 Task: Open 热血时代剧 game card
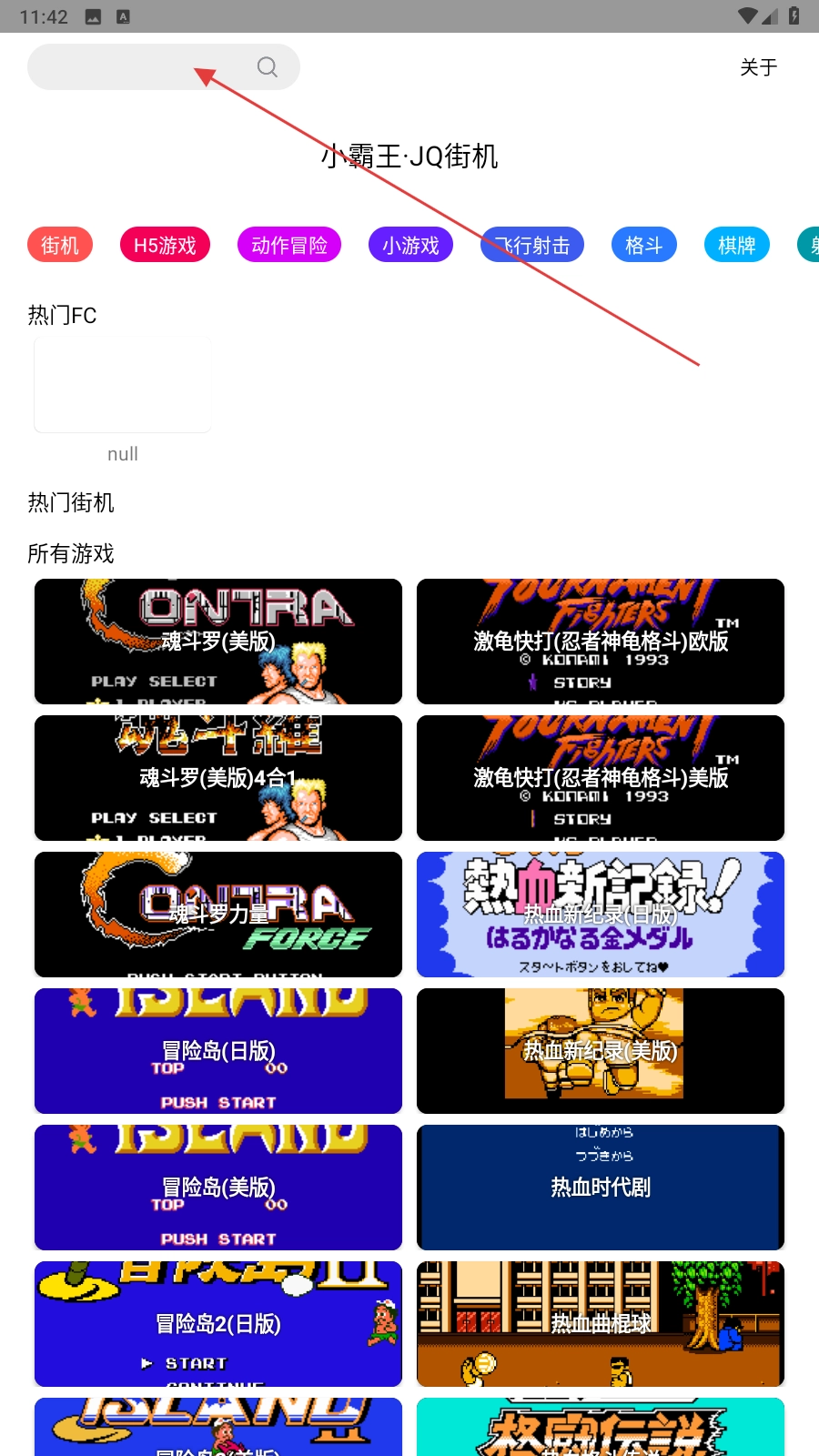click(601, 1188)
